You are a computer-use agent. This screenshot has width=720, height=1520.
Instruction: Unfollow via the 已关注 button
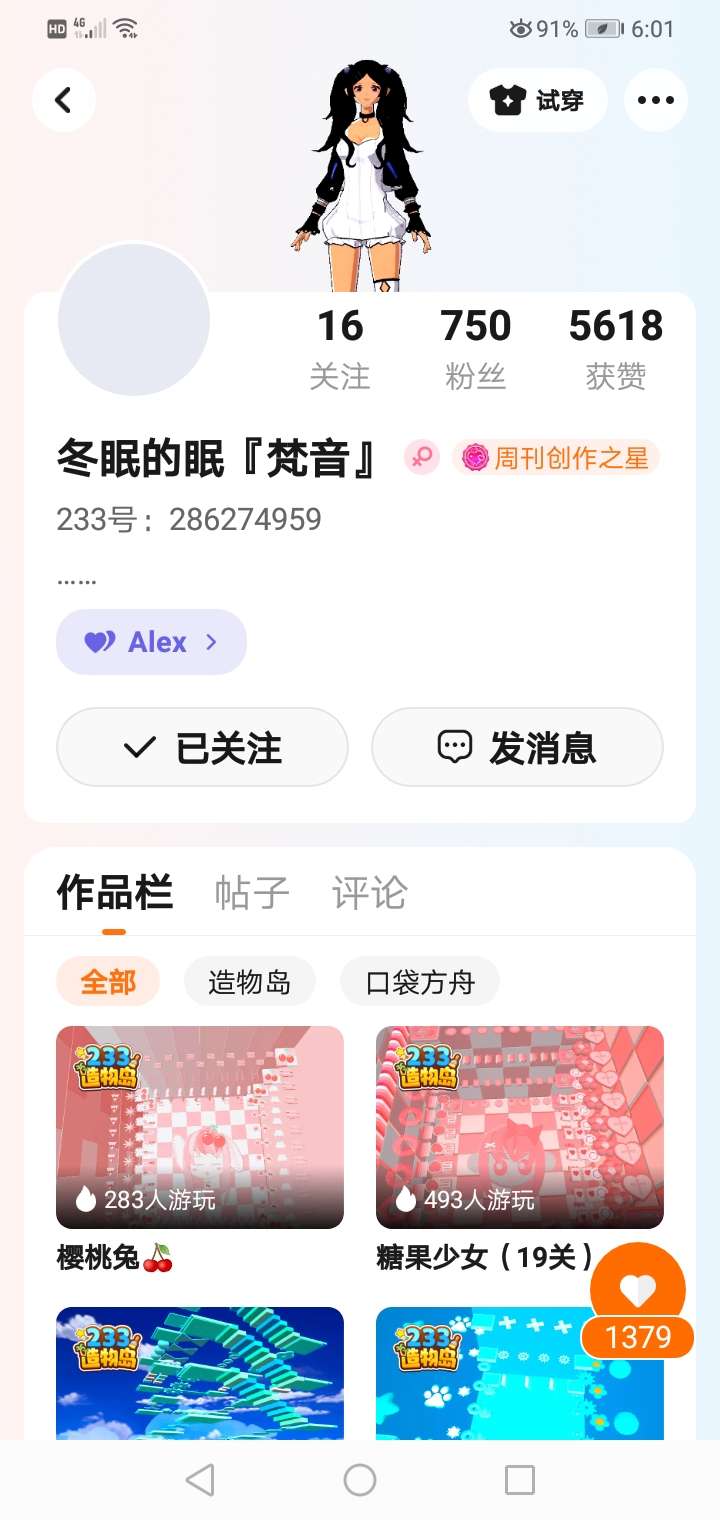[x=202, y=747]
